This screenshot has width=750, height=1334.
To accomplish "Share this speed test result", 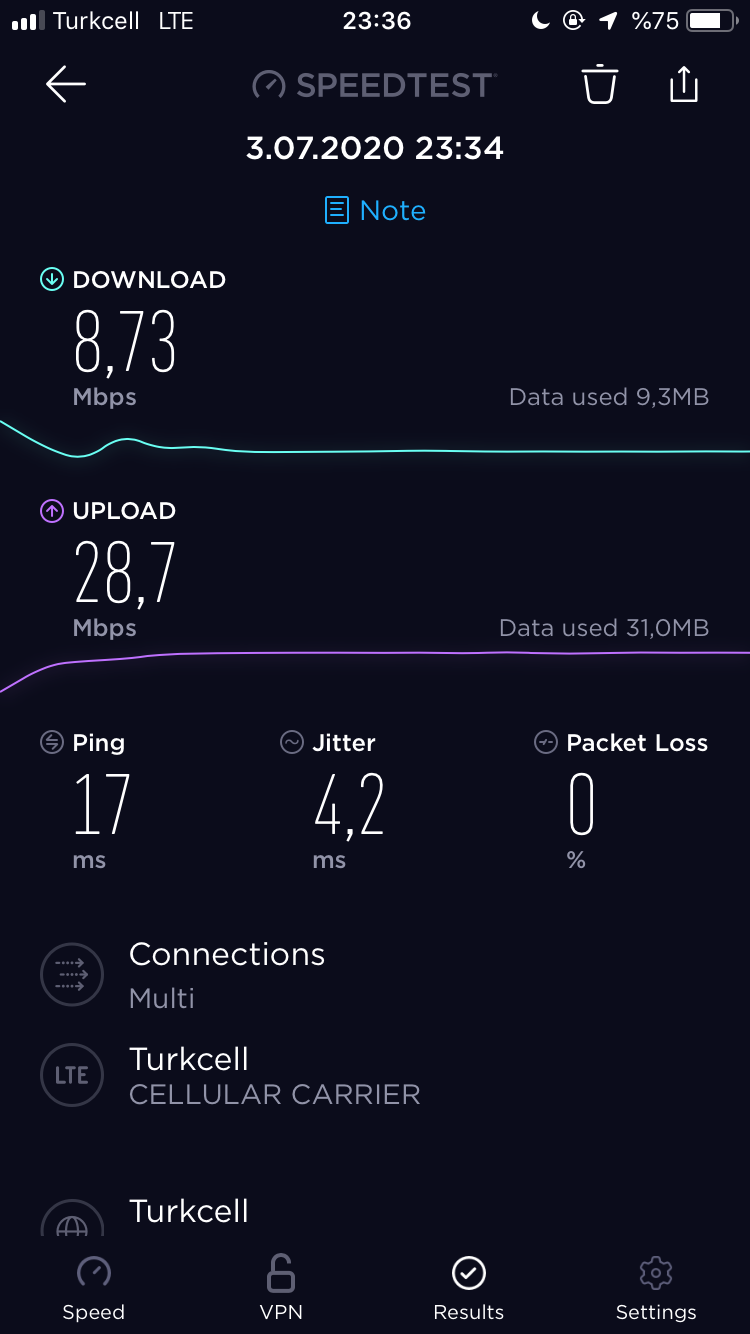I will pos(683,84).
